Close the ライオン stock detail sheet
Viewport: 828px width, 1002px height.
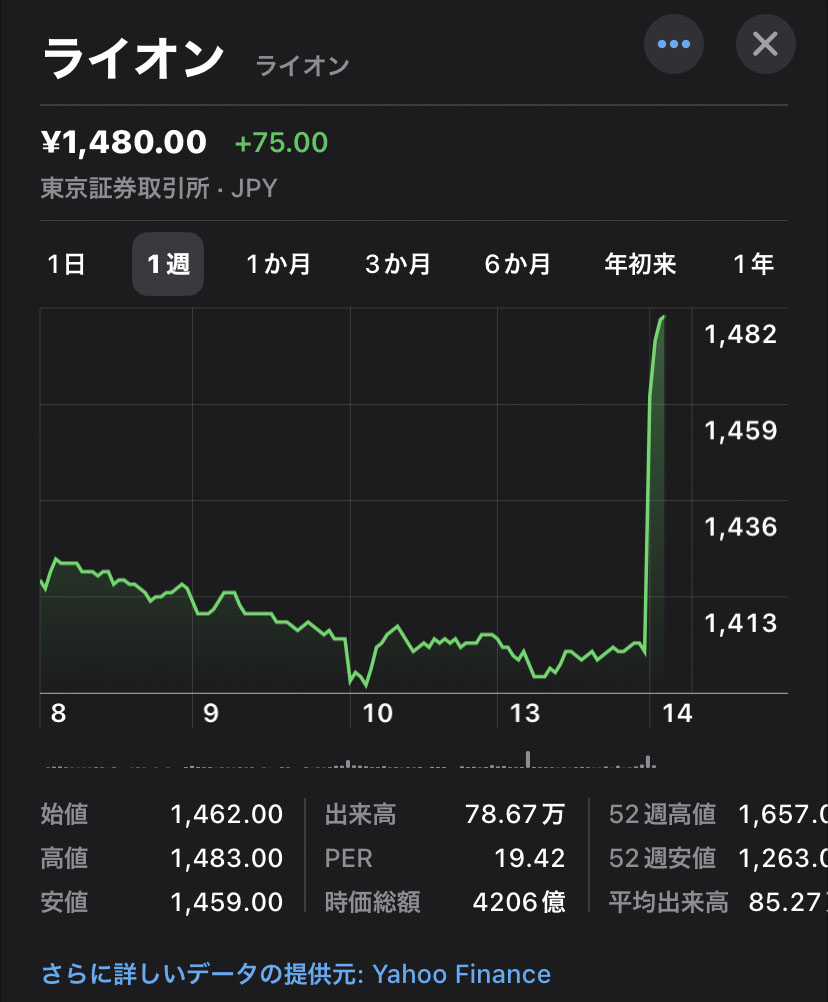(765, 44)
